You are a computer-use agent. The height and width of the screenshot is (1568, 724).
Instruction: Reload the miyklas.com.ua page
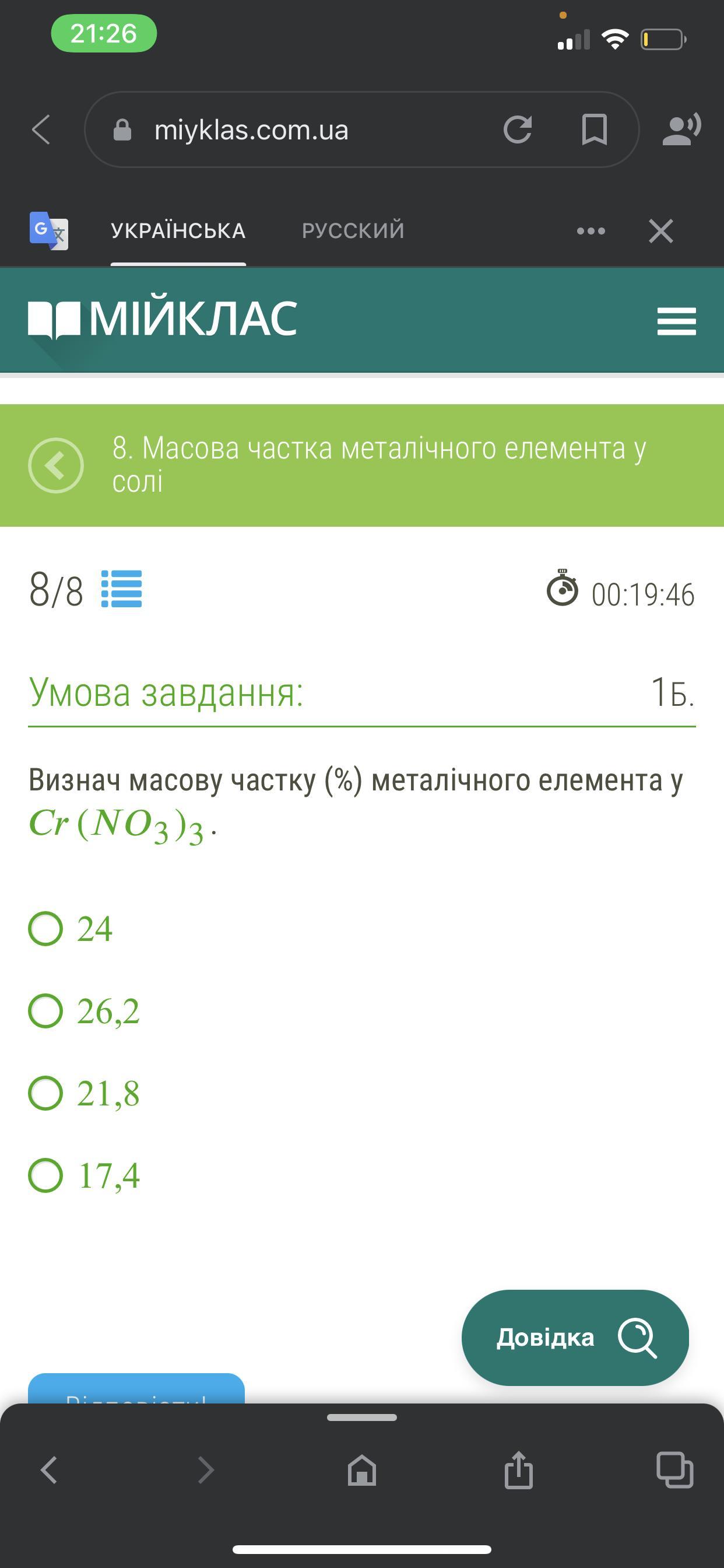517,129
